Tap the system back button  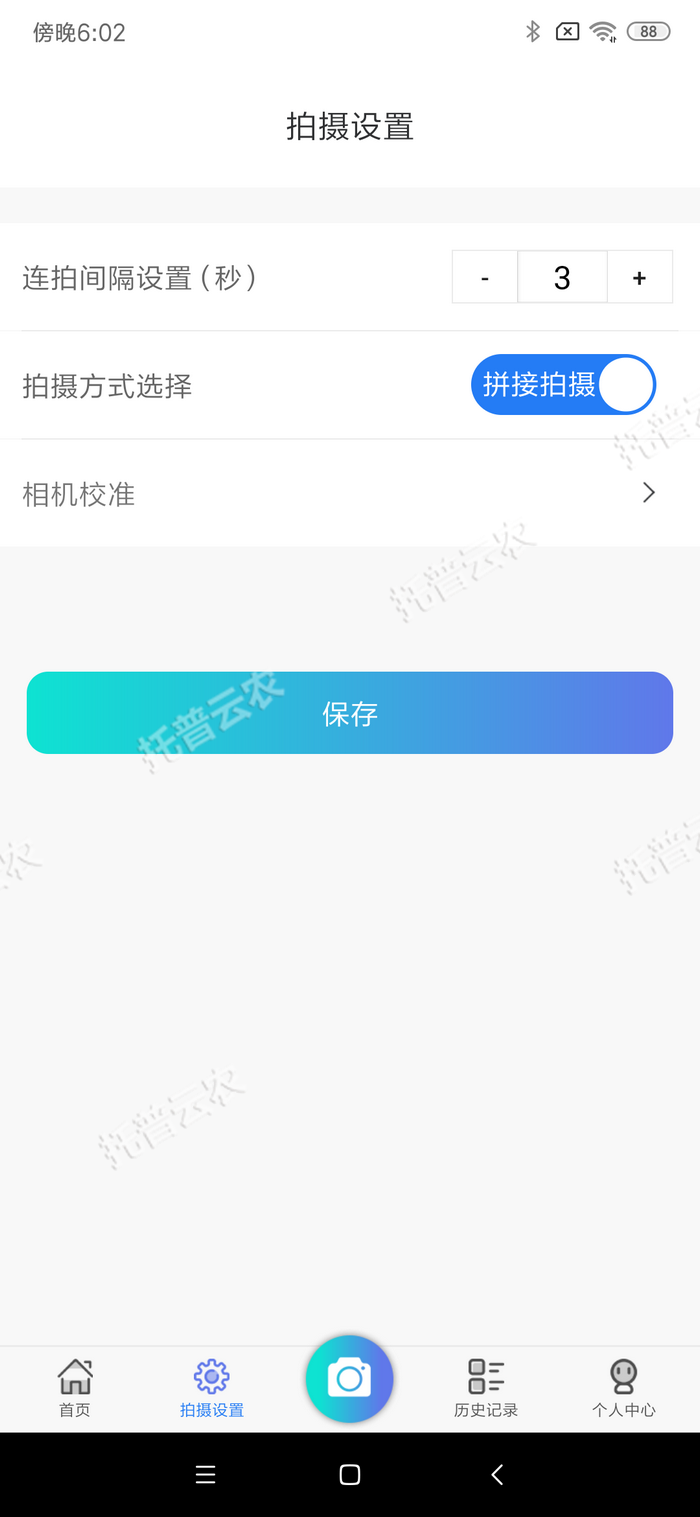coord(497,1474)
